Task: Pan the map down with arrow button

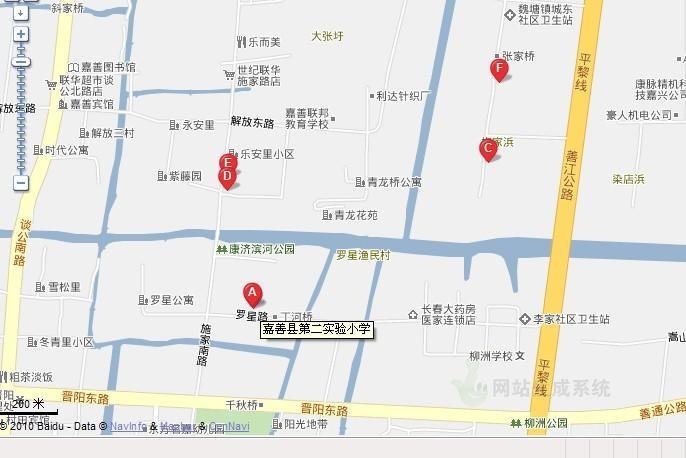Action: pos(20,14)
